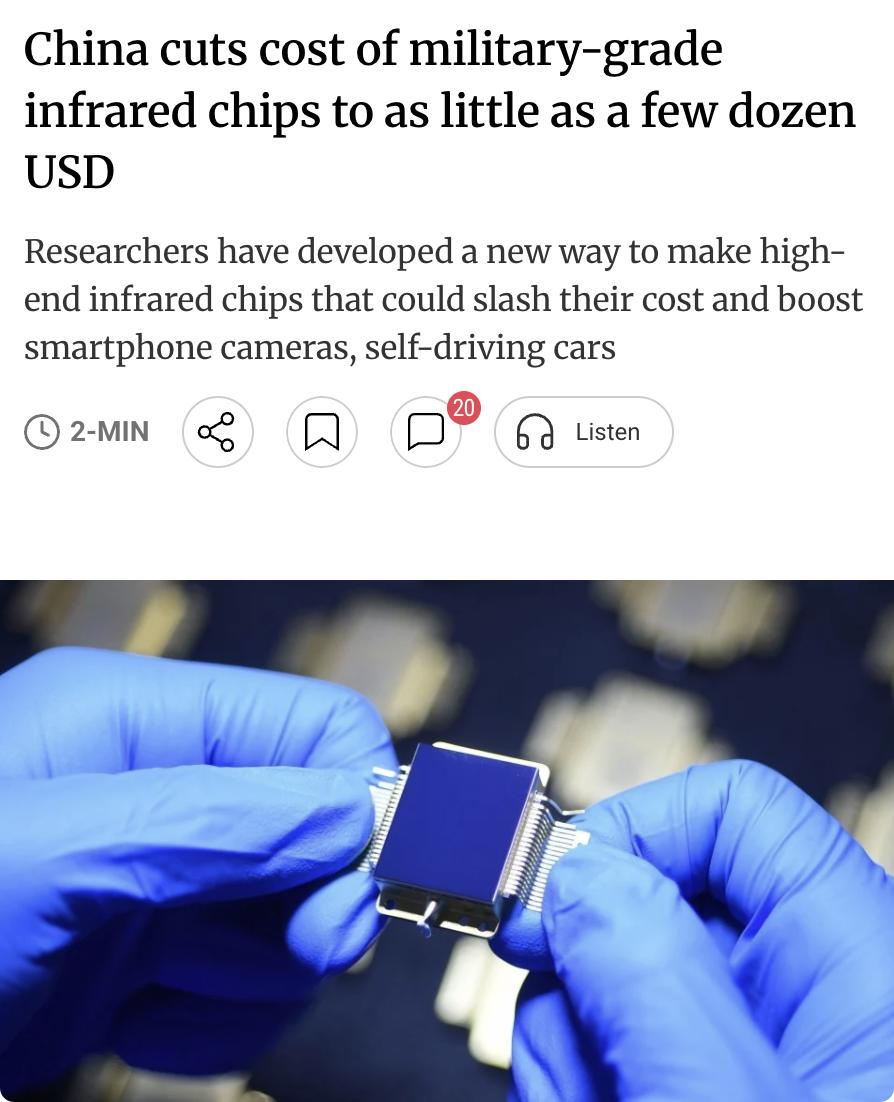Save the story using the bookmark button
Image resolution: width=894 pixels, height=1102 pixels.
322,432
